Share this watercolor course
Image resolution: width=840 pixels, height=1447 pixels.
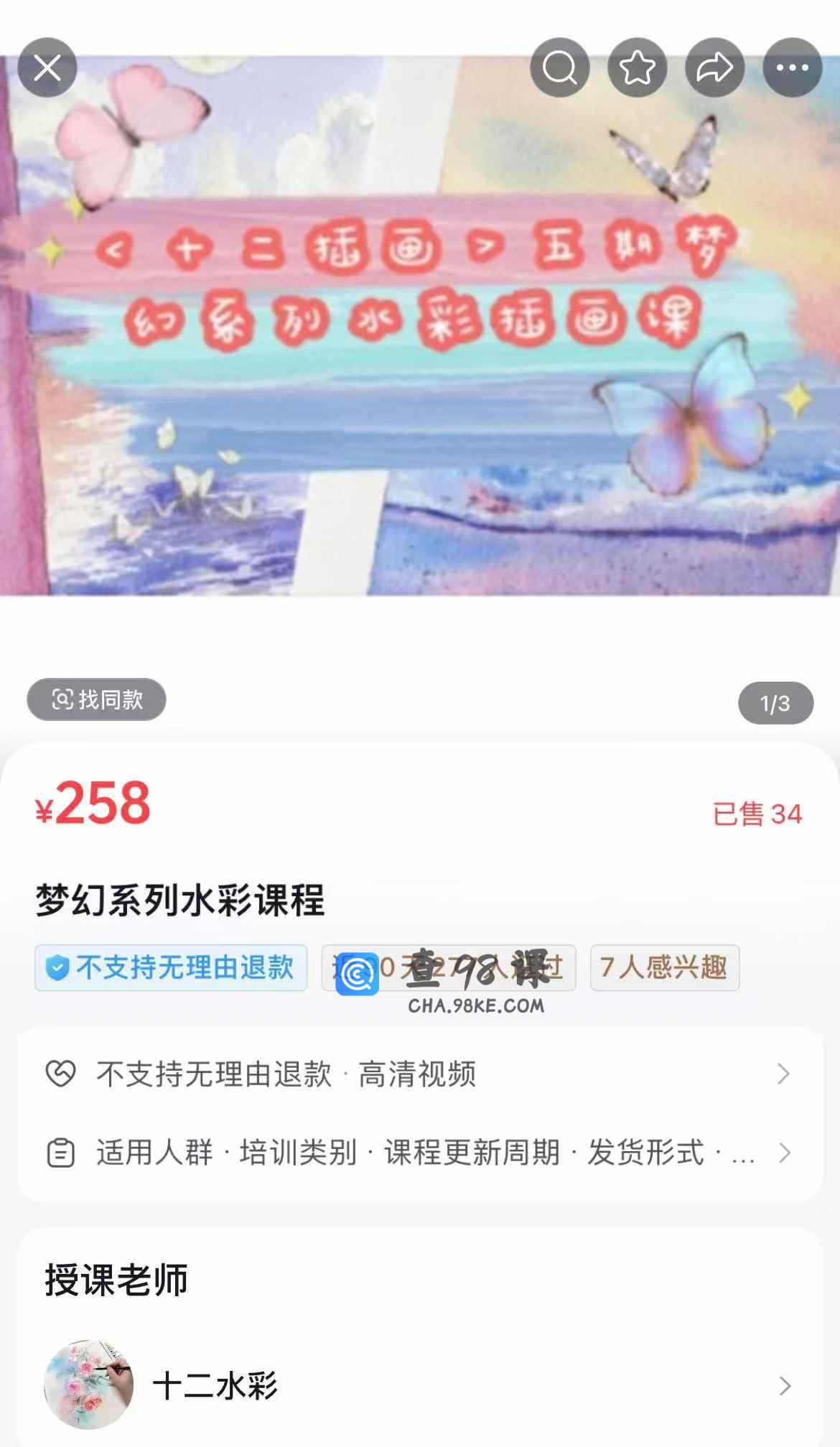pos(715,68)
